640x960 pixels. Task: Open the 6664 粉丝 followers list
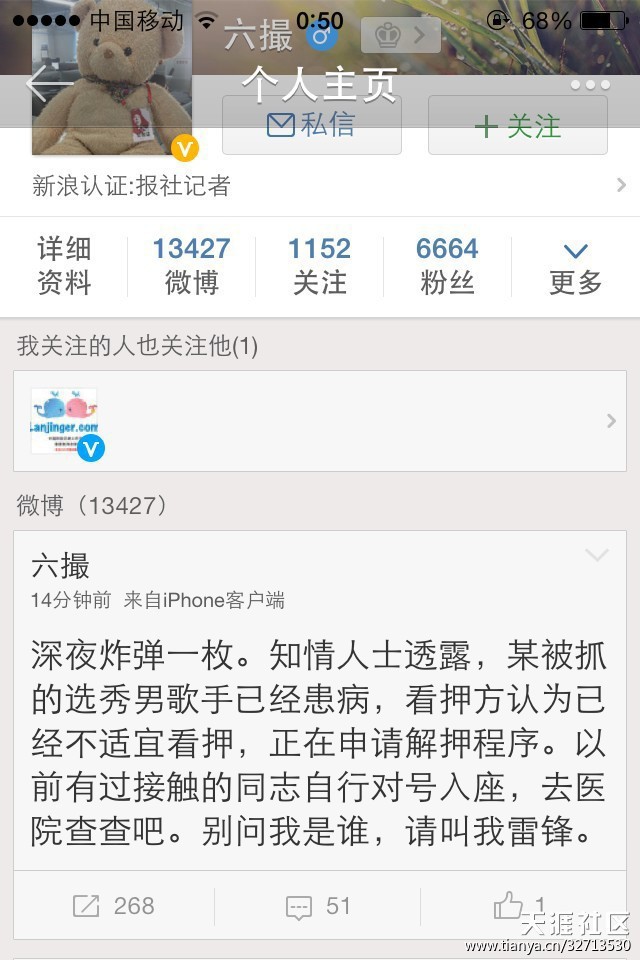(447, 266)
